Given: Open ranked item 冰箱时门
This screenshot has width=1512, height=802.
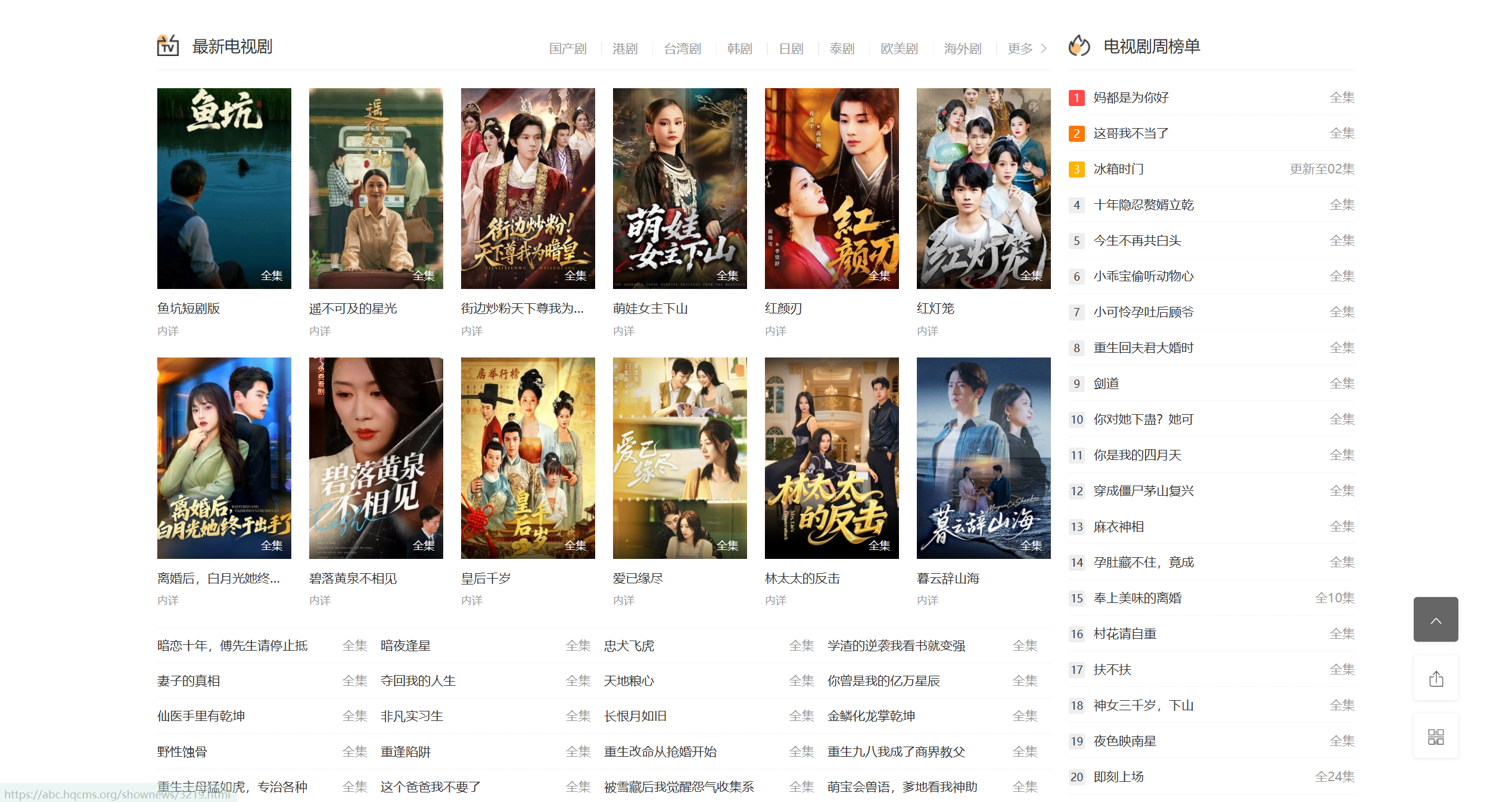Looking at the screenshot, I should [x=1118, y=169].
